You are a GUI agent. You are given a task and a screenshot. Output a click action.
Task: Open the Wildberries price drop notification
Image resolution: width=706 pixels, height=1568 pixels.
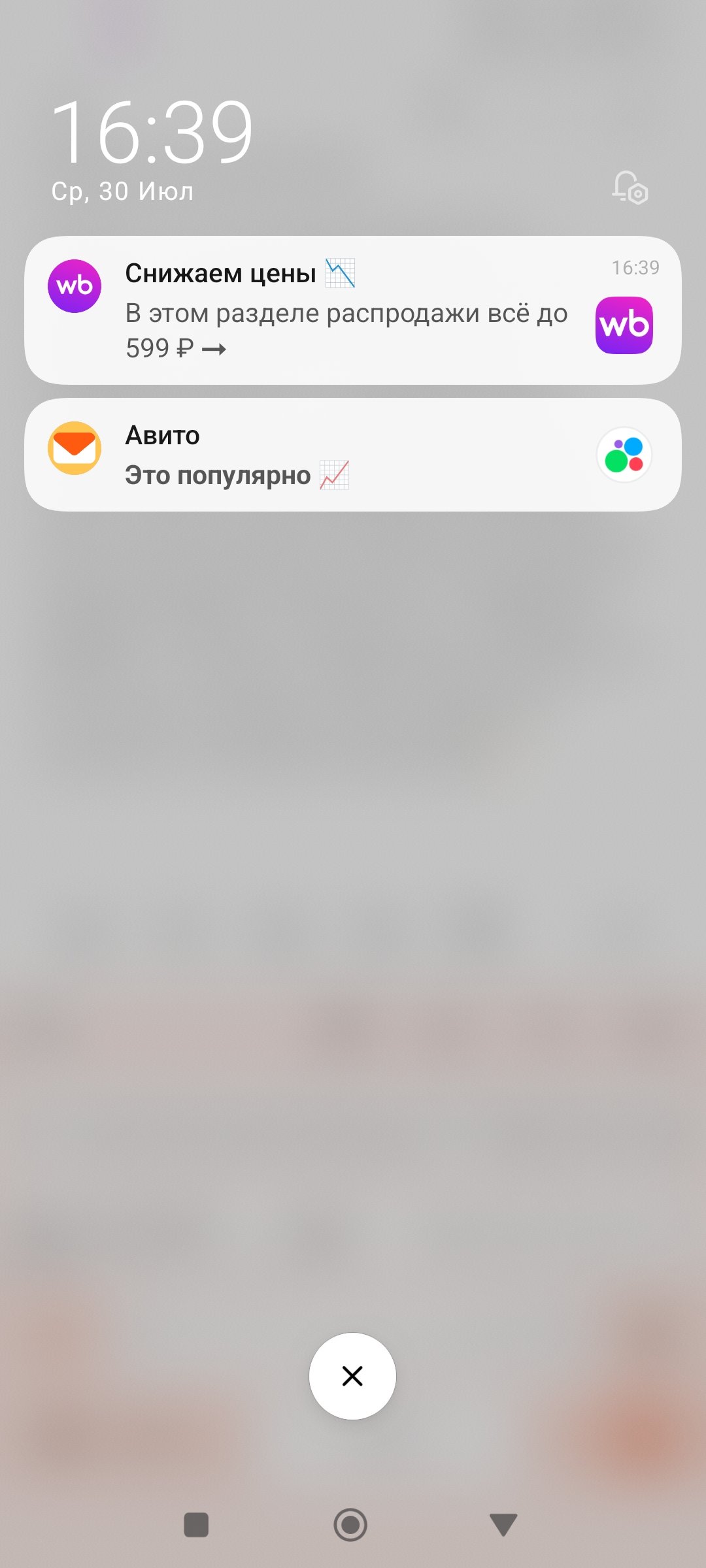click(x=346, y=311)
